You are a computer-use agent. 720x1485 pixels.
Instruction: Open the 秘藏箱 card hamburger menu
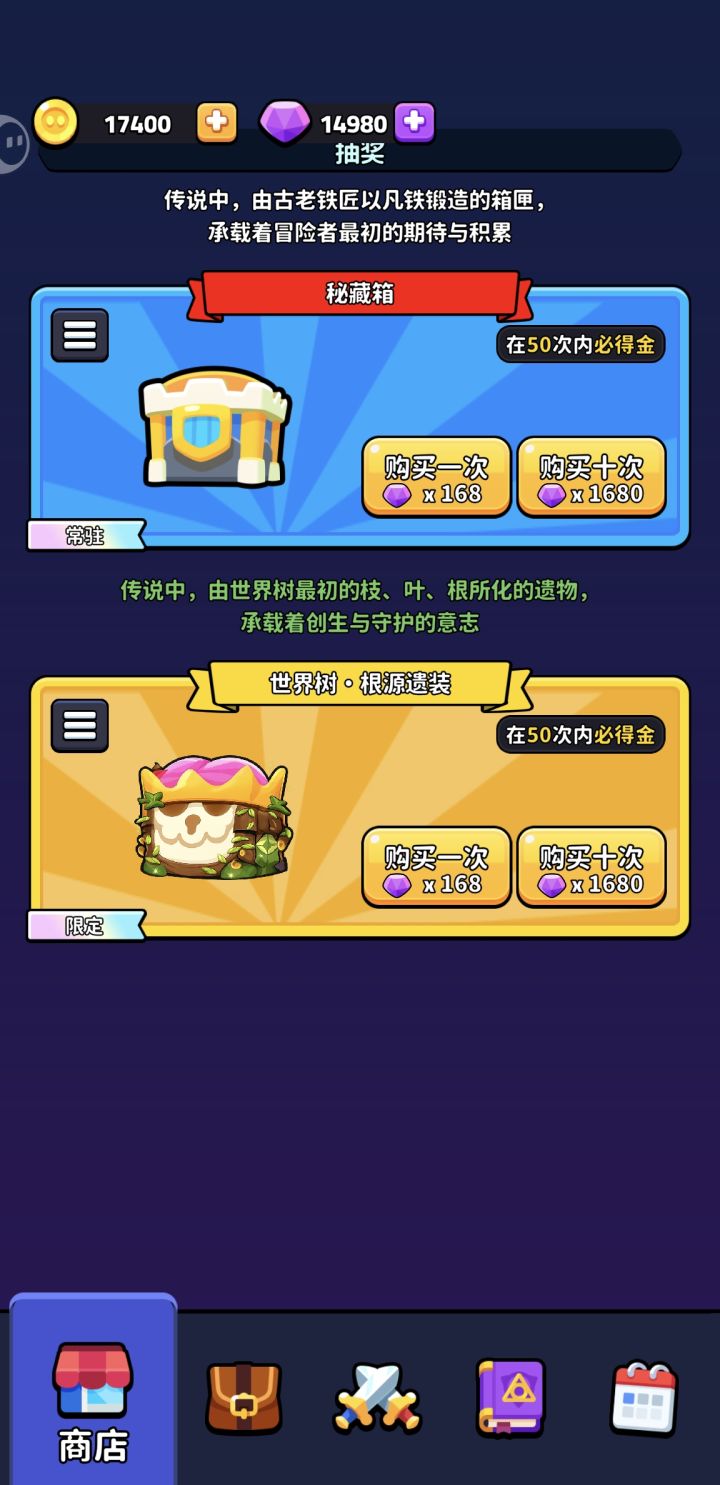80,335
